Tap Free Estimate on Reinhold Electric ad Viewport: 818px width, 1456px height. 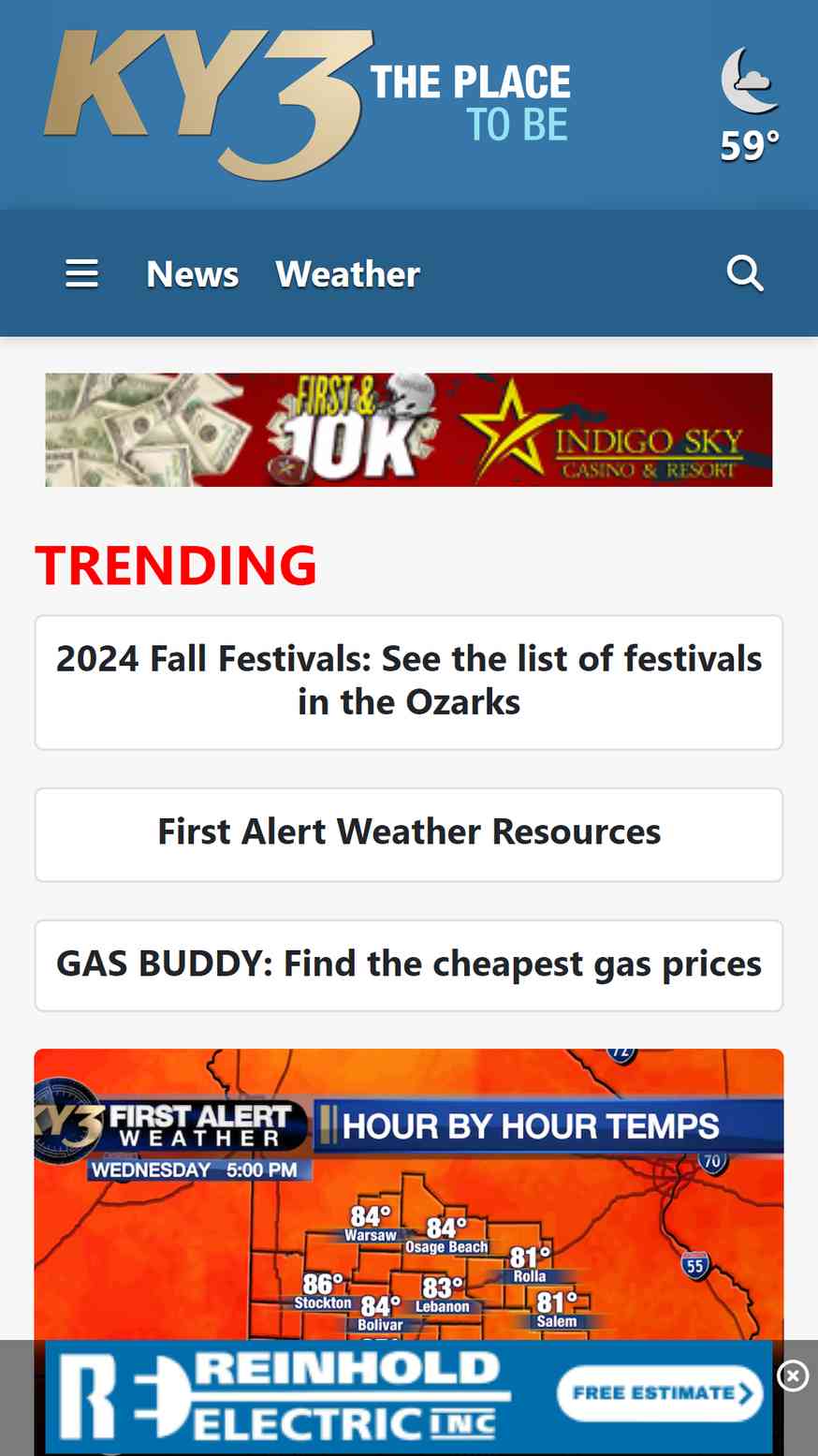660,1393
